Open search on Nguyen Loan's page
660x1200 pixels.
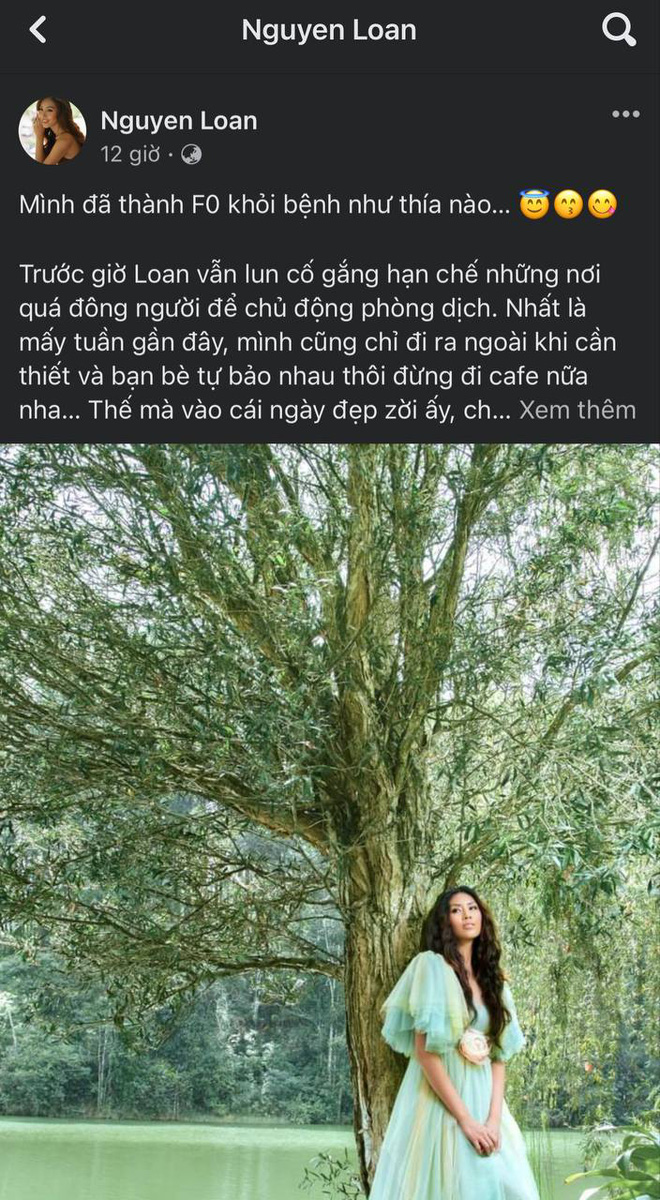point(619,31)
